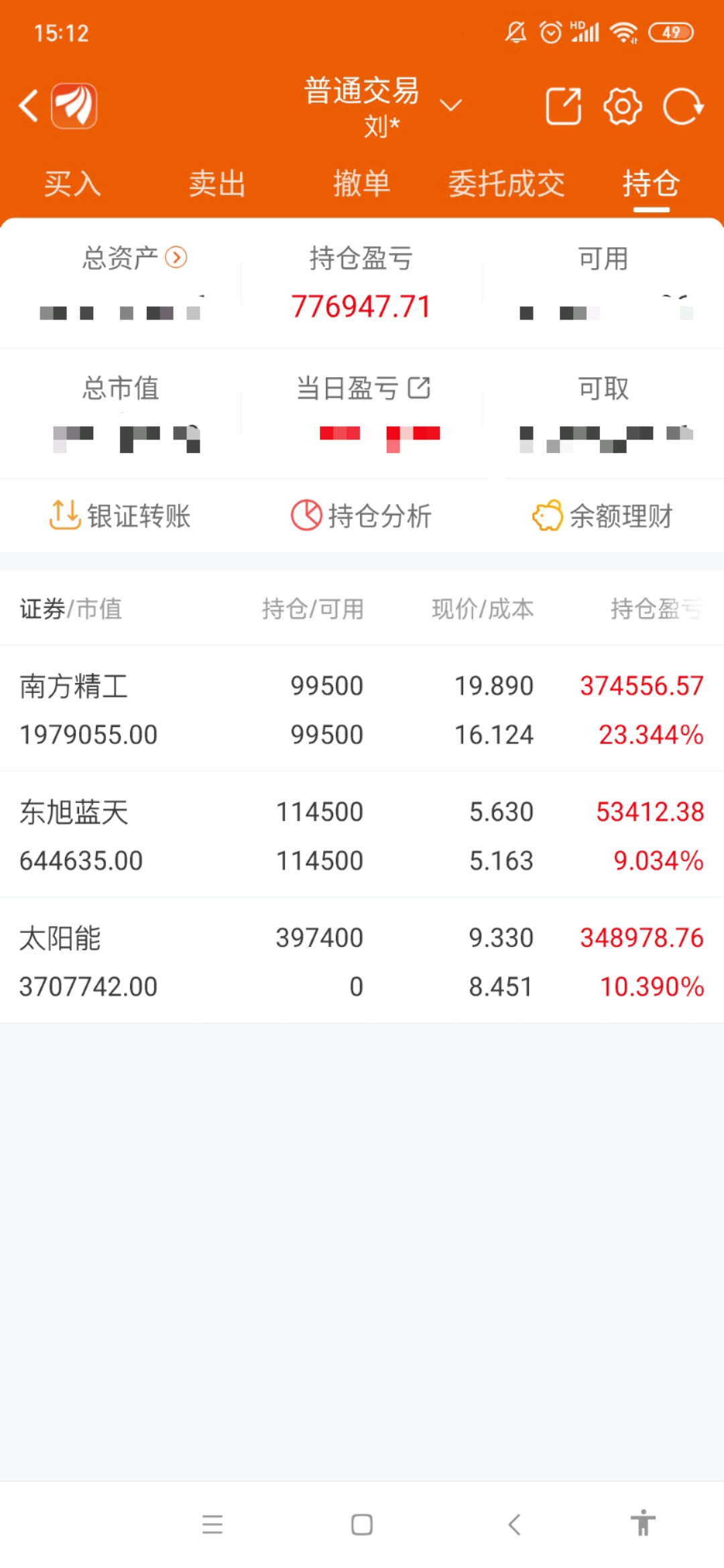This screenshot has width=724, height=1568.
Task: Switch to the 买入 tab
Action: point(72,184)
